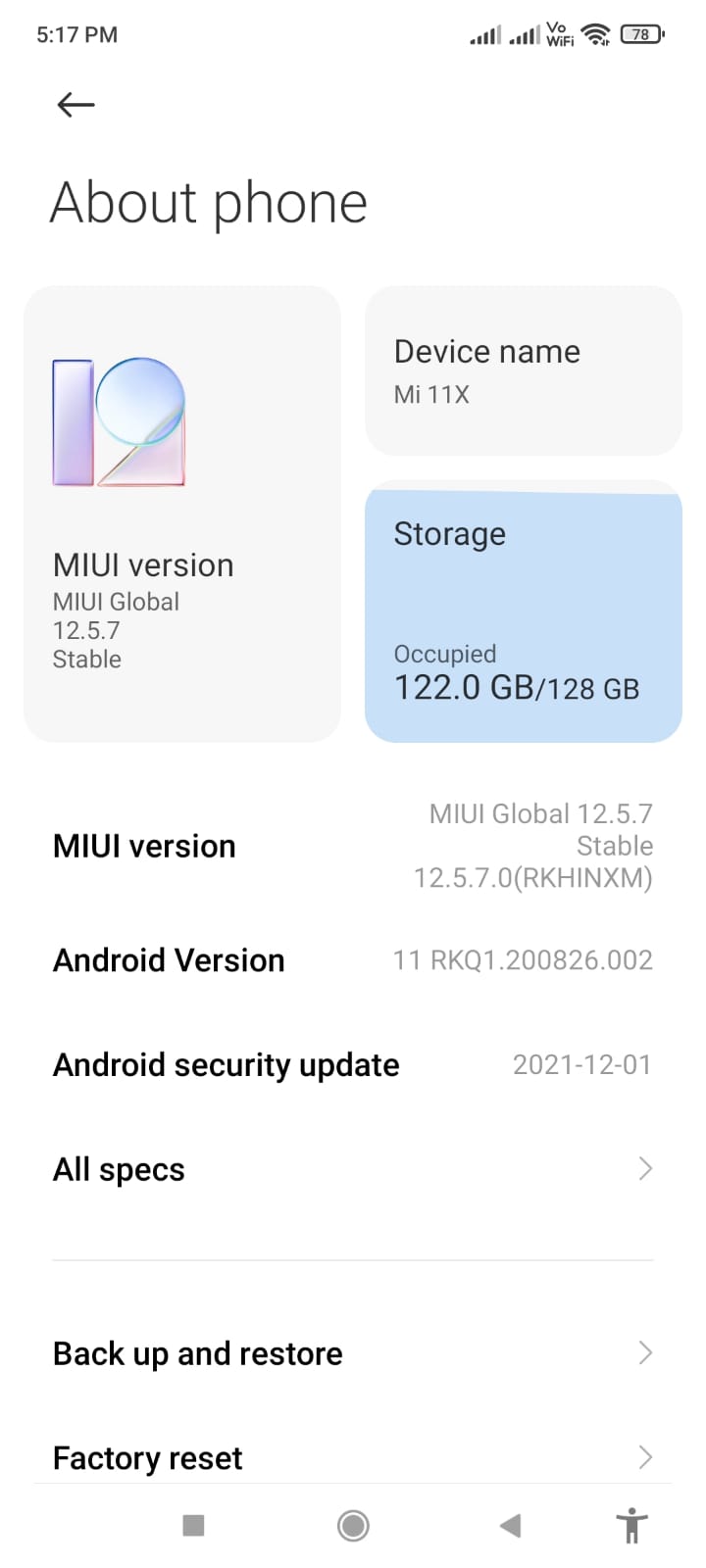The height and width of the screenshot is (1568, 706).
Task: Tap the MIUI version row
Action: (x=353, y=846)
